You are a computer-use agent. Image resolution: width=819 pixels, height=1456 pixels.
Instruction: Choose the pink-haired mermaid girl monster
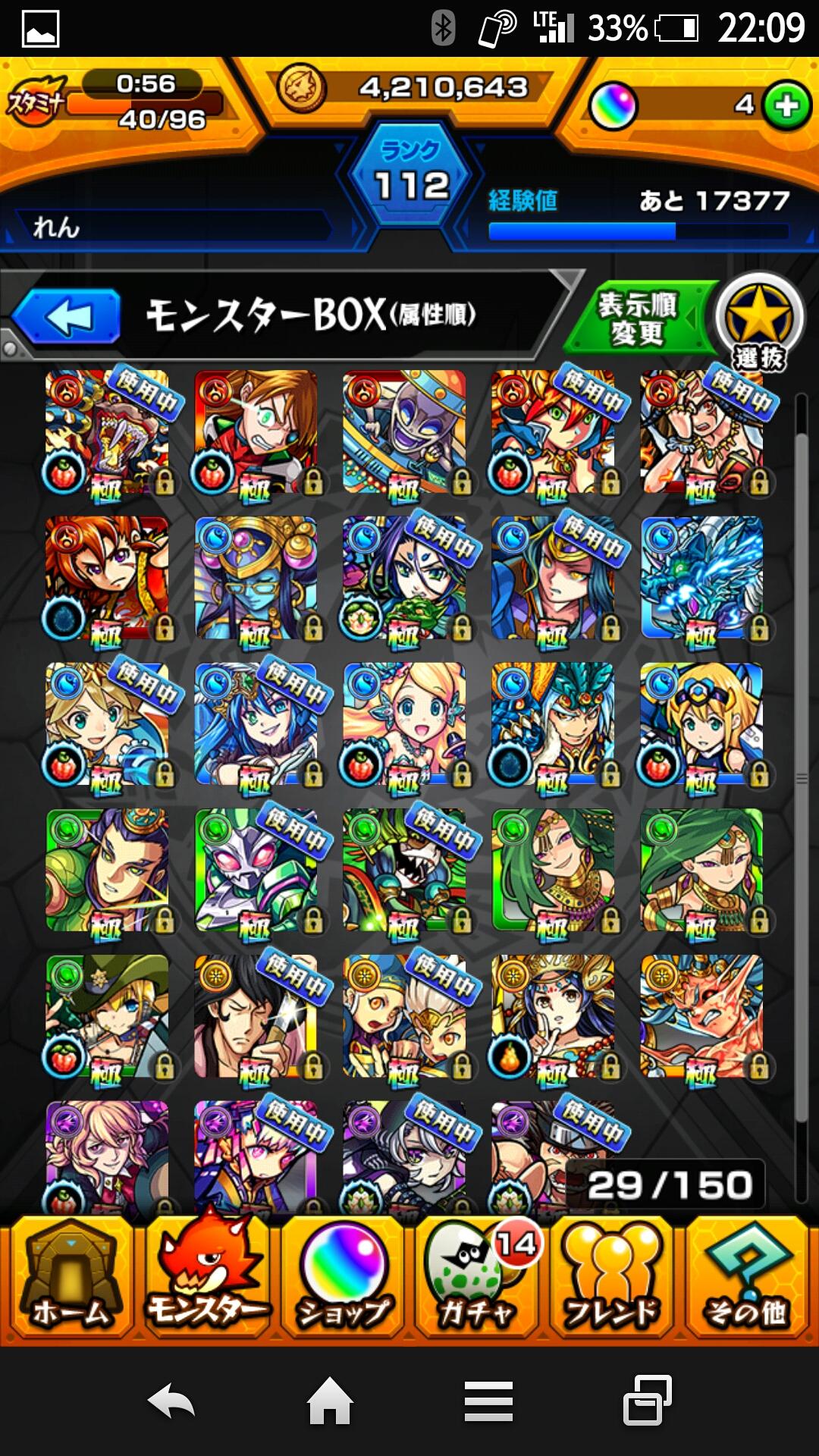pos(405,725)
